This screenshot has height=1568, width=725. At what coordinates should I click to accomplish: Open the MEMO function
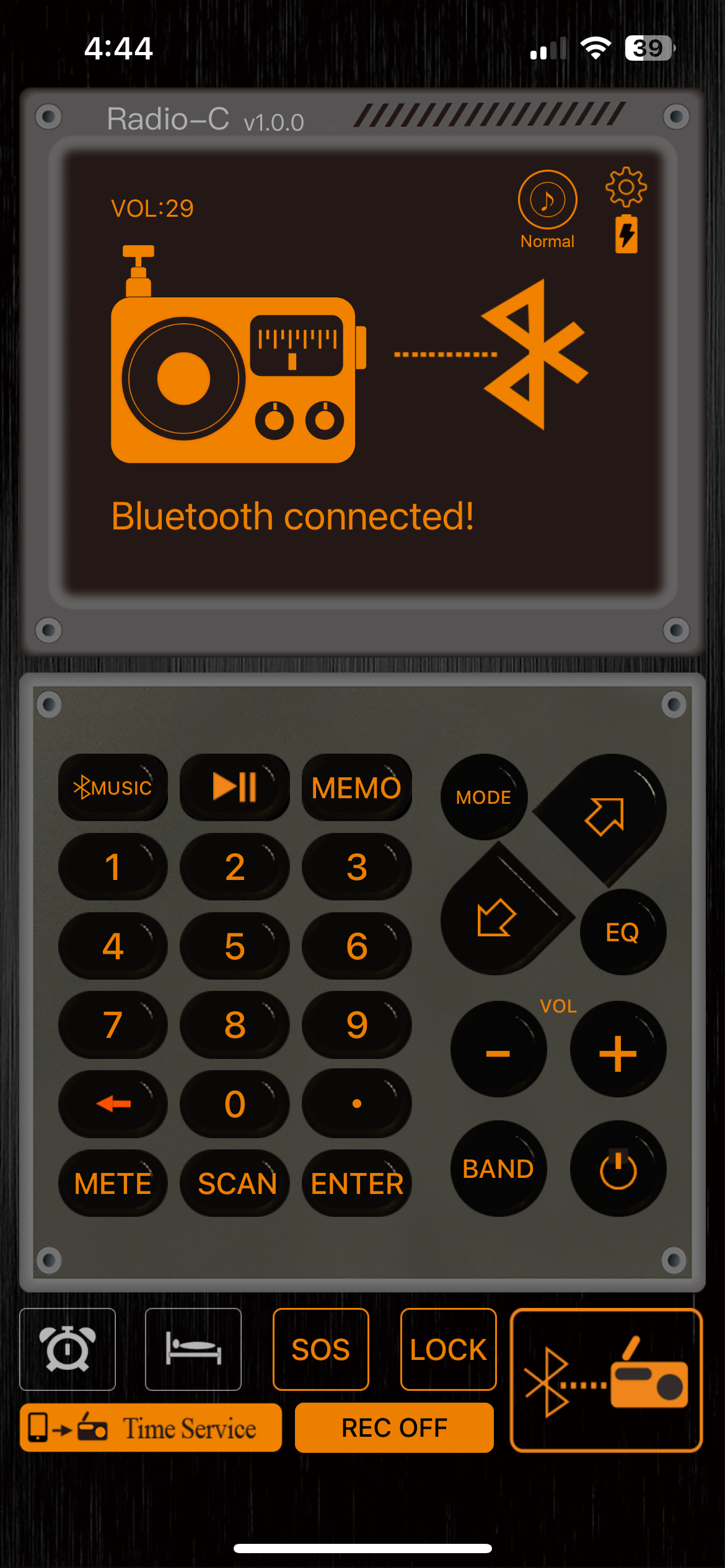pos(356,787)
